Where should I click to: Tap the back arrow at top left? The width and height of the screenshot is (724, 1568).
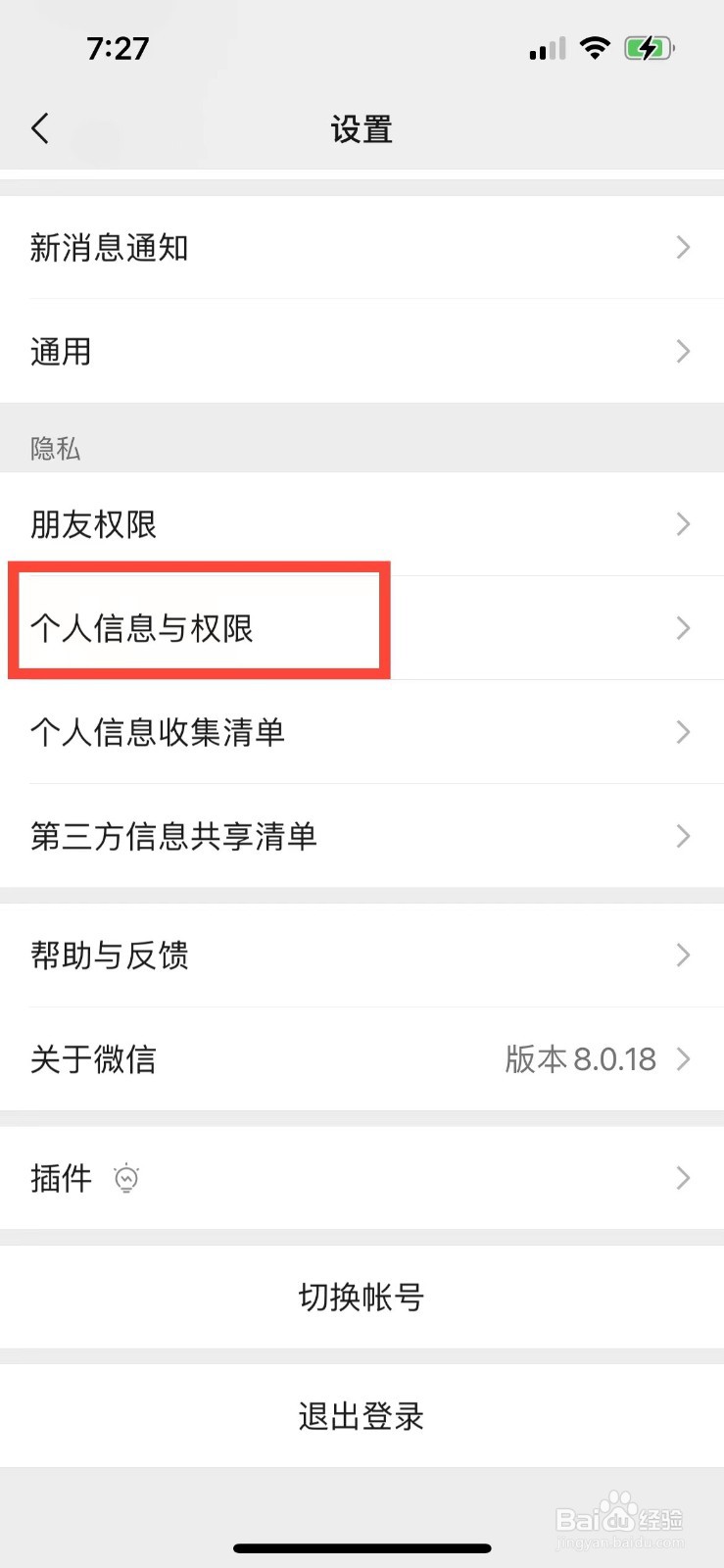[39, 127]
